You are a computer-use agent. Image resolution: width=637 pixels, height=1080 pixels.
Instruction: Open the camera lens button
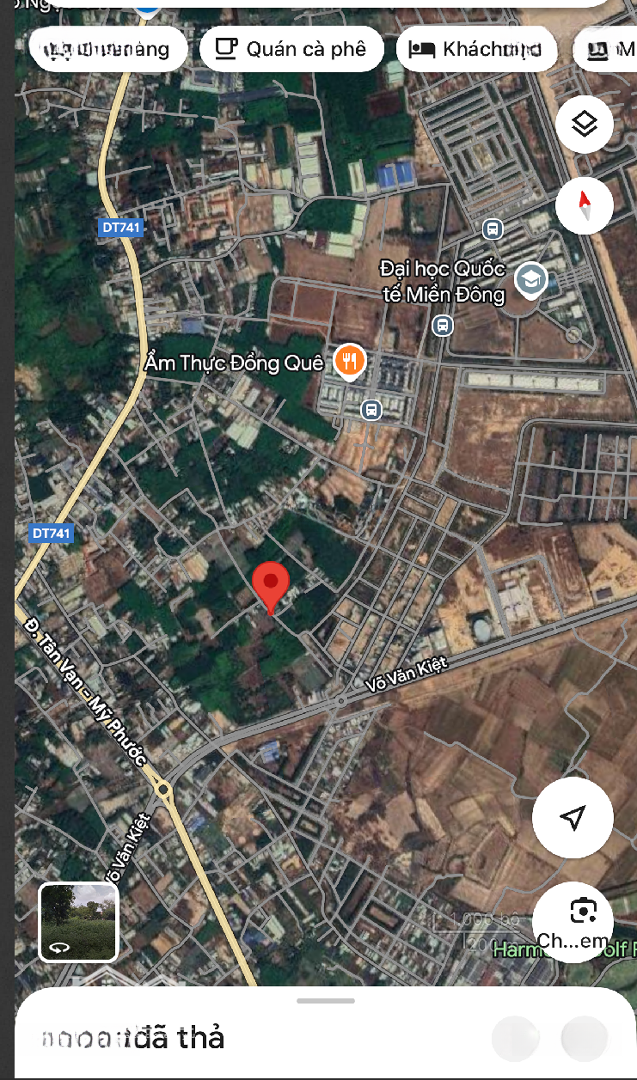tap(582, 911)
